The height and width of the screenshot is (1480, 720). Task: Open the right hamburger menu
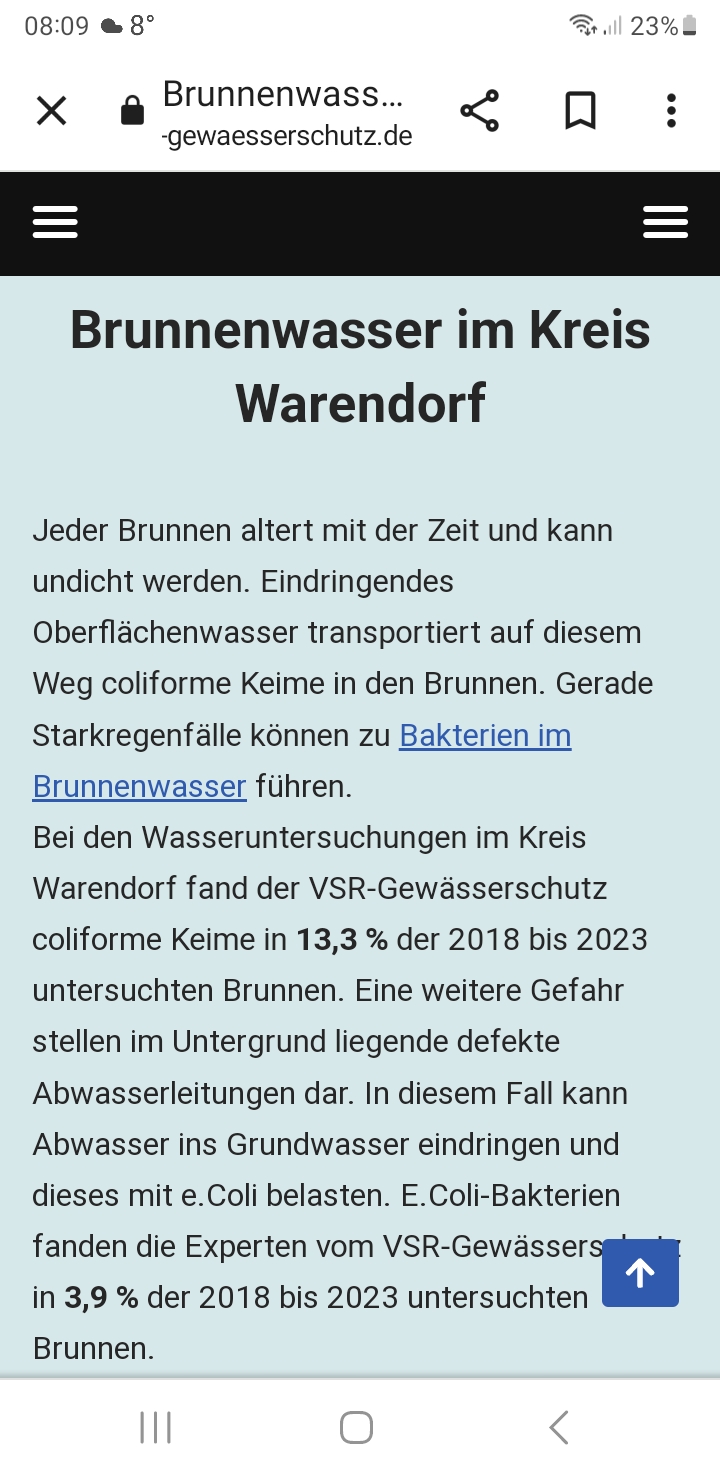point(665,222)
